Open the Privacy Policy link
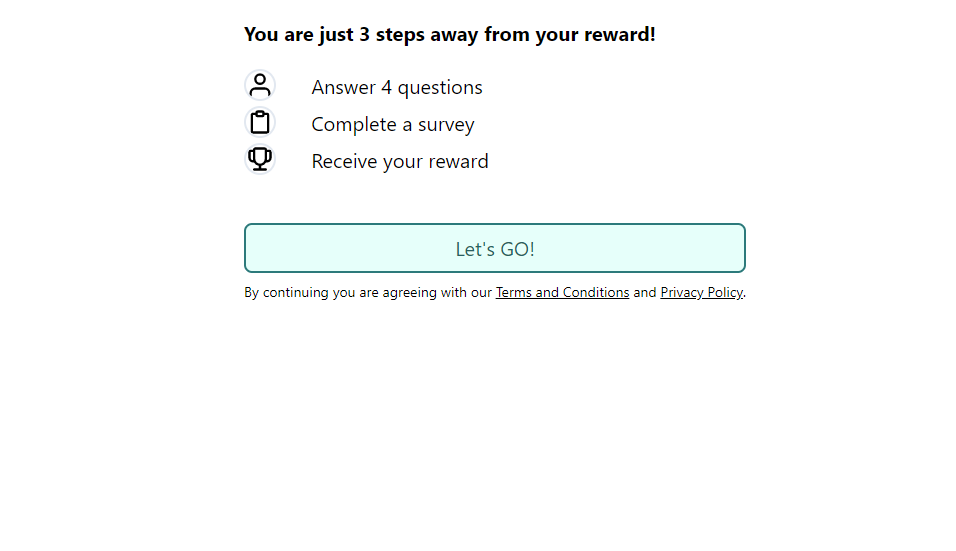Screen dimensions: 956x551 701,293
